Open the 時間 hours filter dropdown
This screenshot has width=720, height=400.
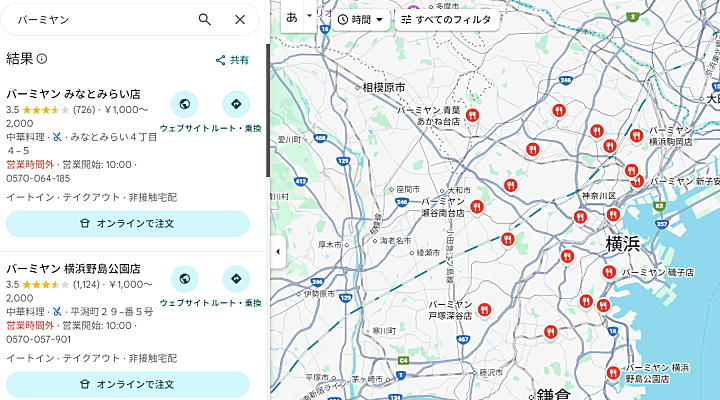360,19
